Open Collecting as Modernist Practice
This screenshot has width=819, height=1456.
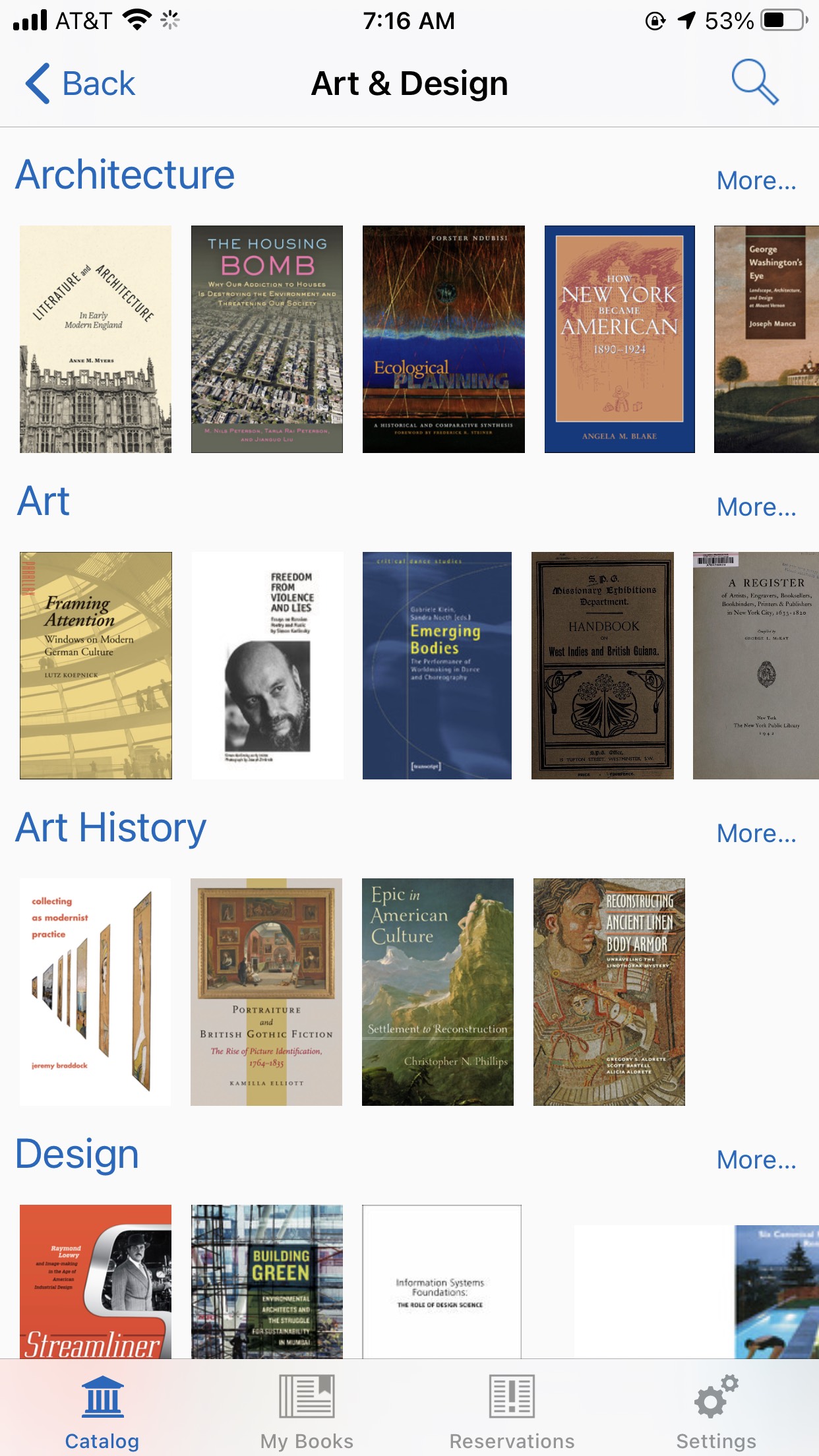pyautogui.click(x=96, y=992)
